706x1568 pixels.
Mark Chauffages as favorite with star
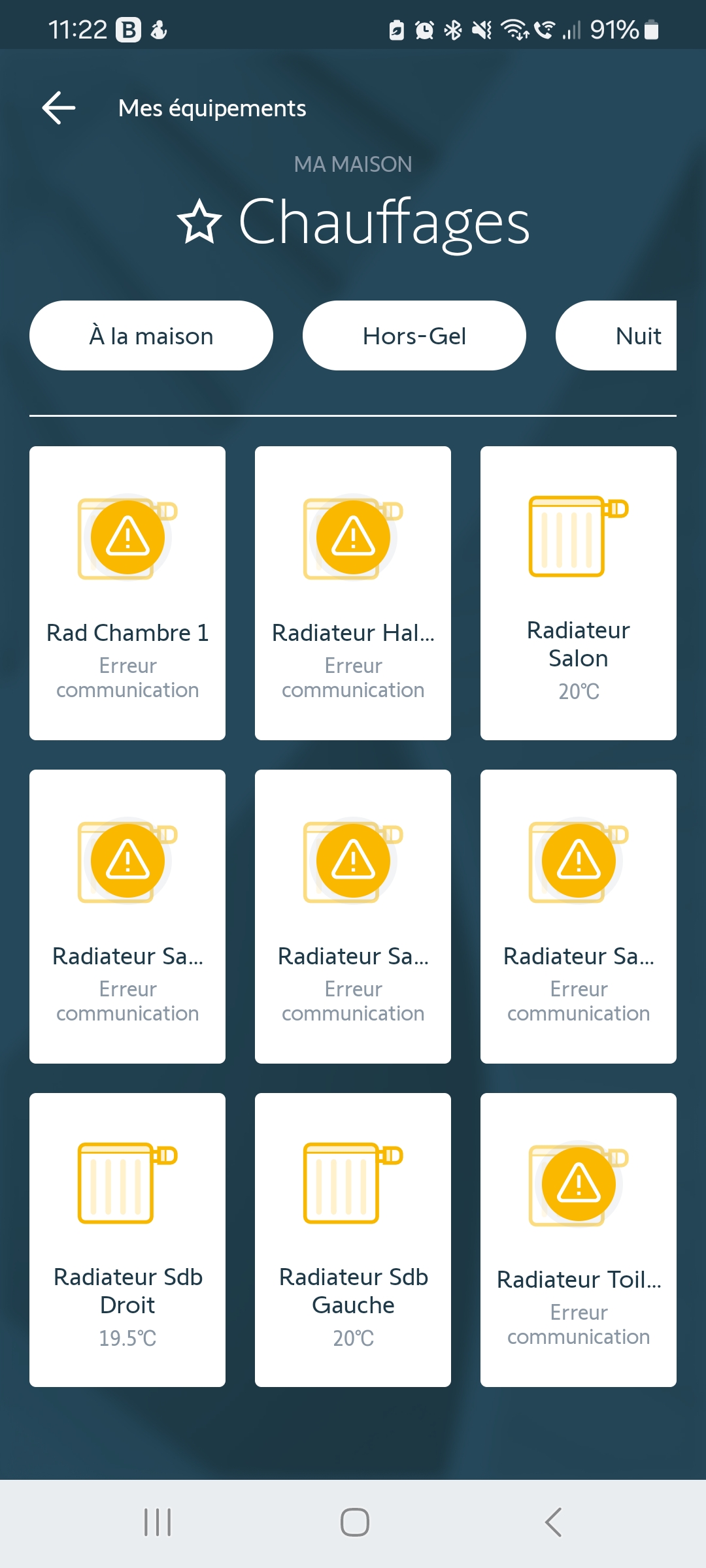[x=199, y=222]
